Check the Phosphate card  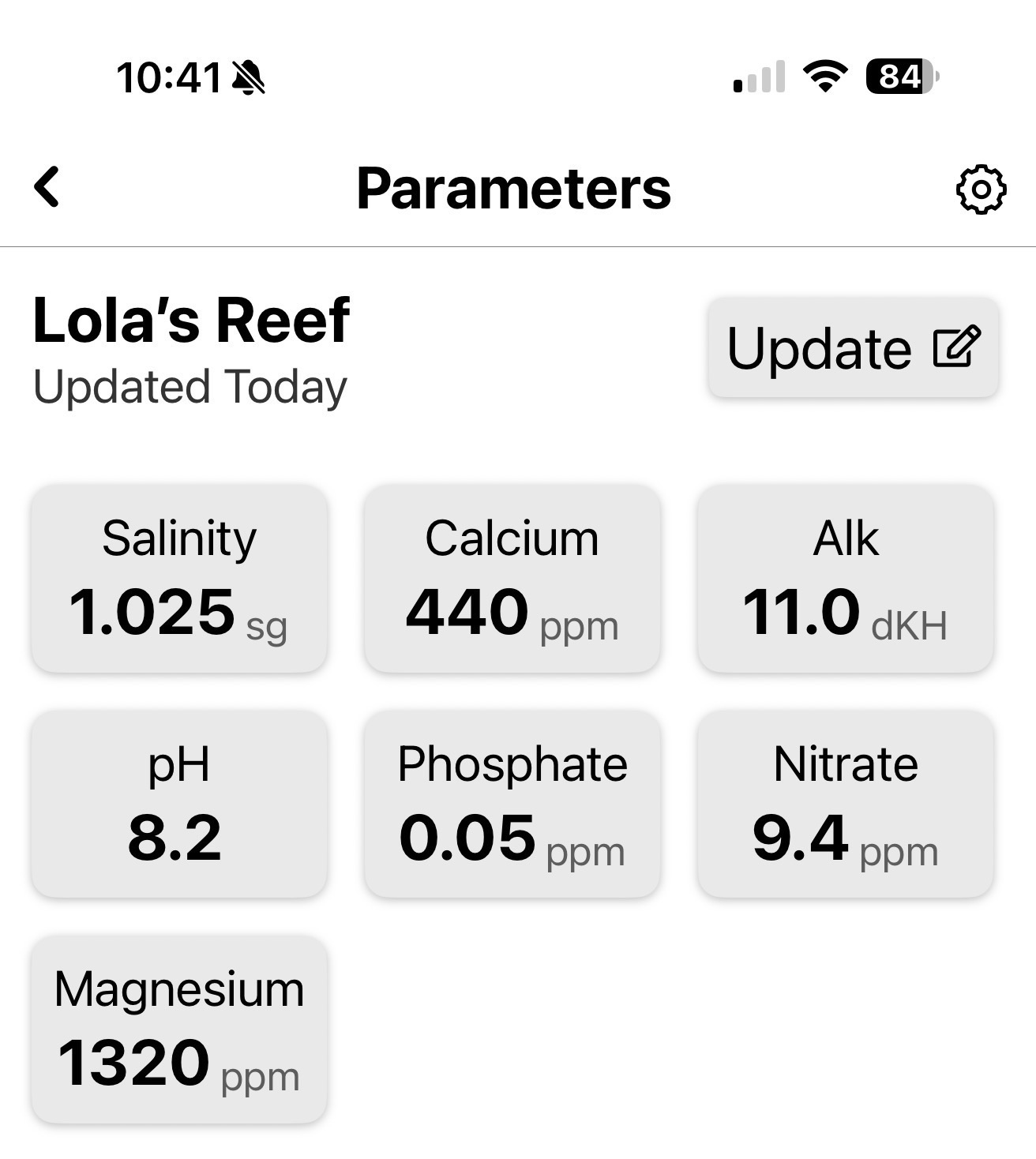(512, 804)
